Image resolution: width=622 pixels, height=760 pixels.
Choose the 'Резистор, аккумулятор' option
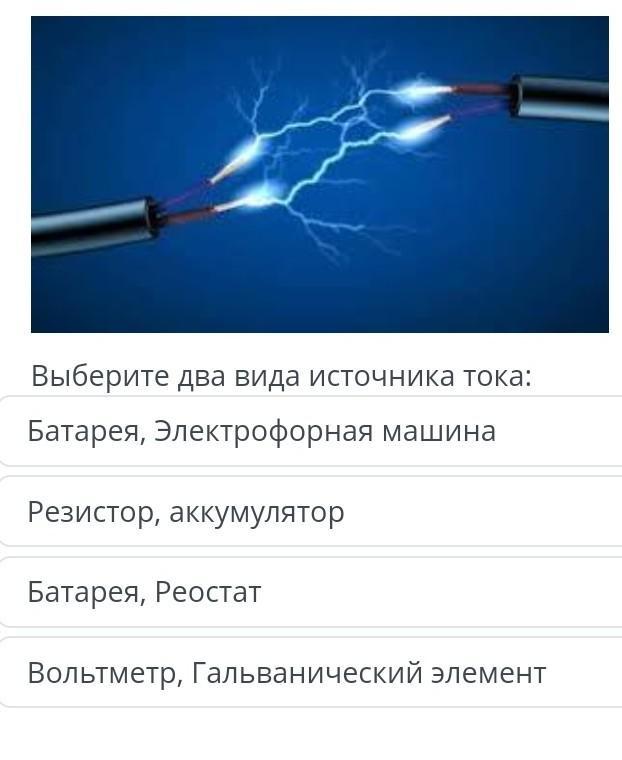pyautogui.click(x=311, y=511)
